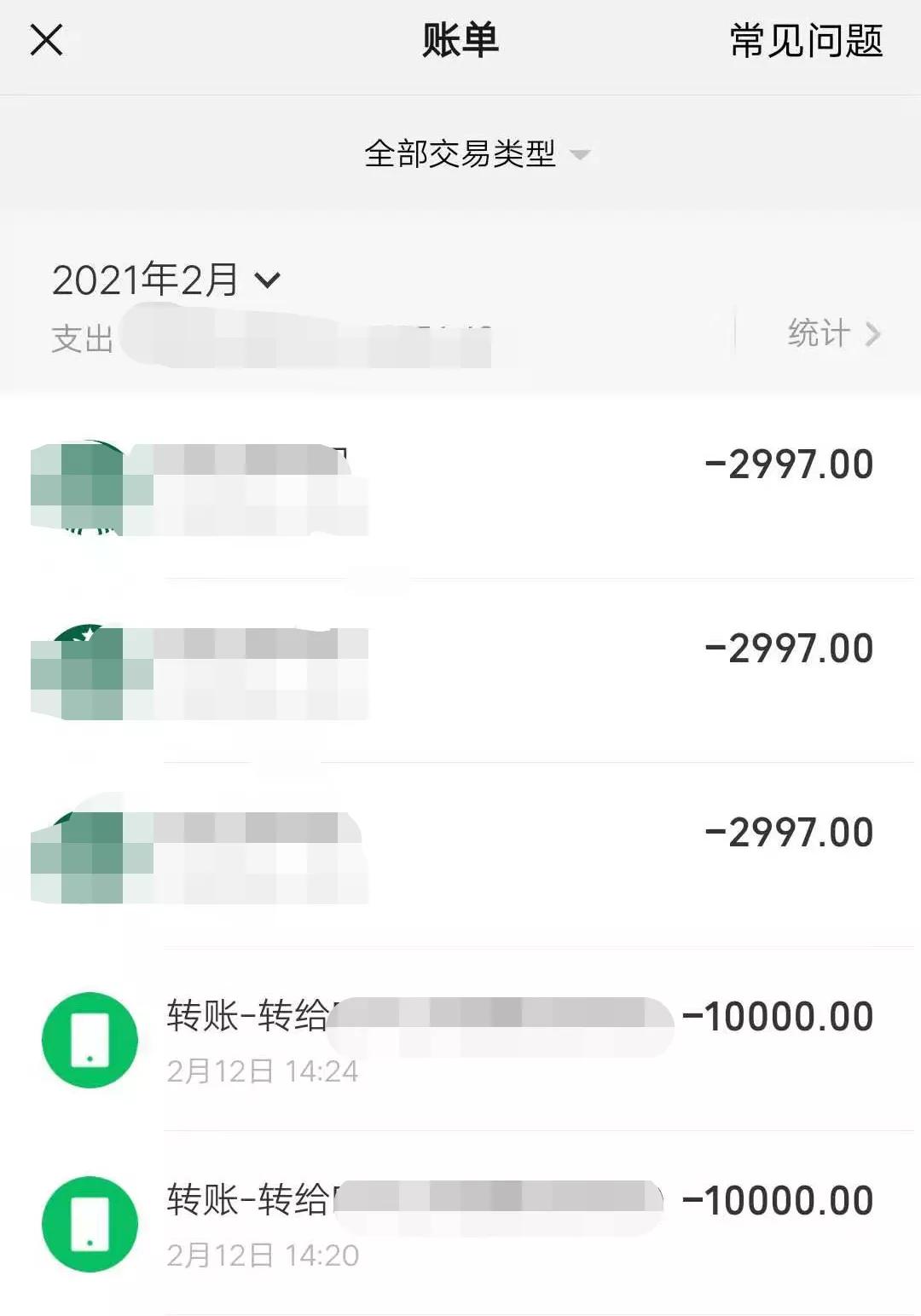The width and height of the screenshot is (921, 1316).
Task: Click the green phone icon of the 14:24 transfer
Action: tap(91, 1039)
